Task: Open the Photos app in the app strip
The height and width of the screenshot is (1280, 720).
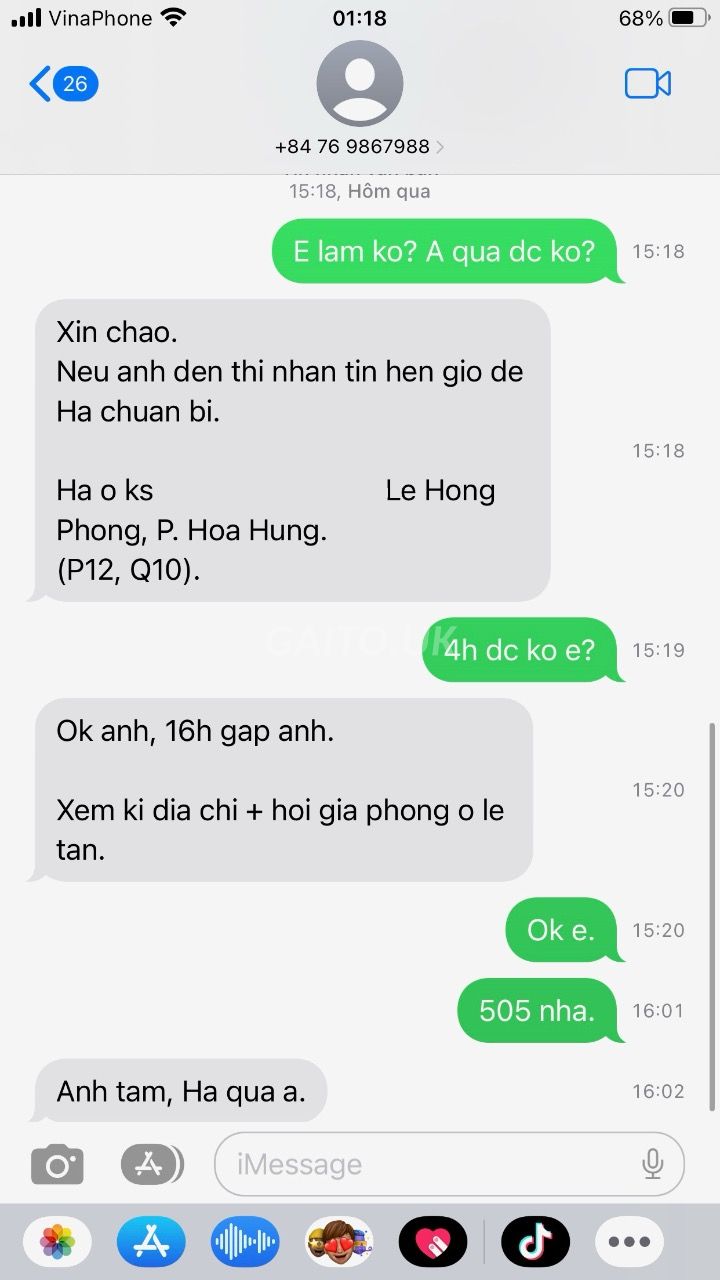Action: [x=57, y=1243]
